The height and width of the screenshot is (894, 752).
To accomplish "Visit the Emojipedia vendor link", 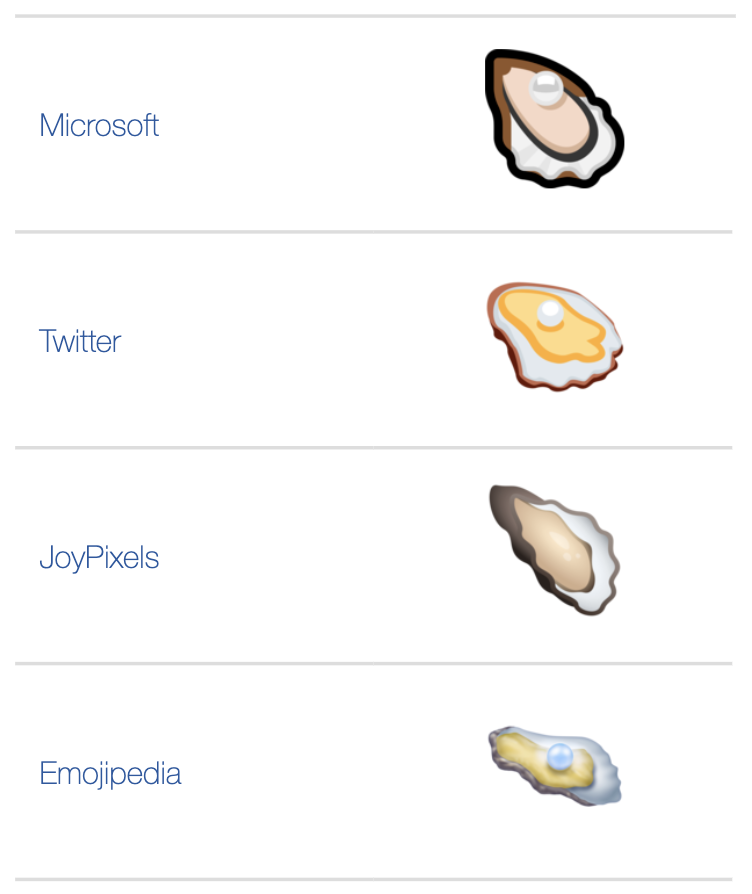I will tap(110, 773).
